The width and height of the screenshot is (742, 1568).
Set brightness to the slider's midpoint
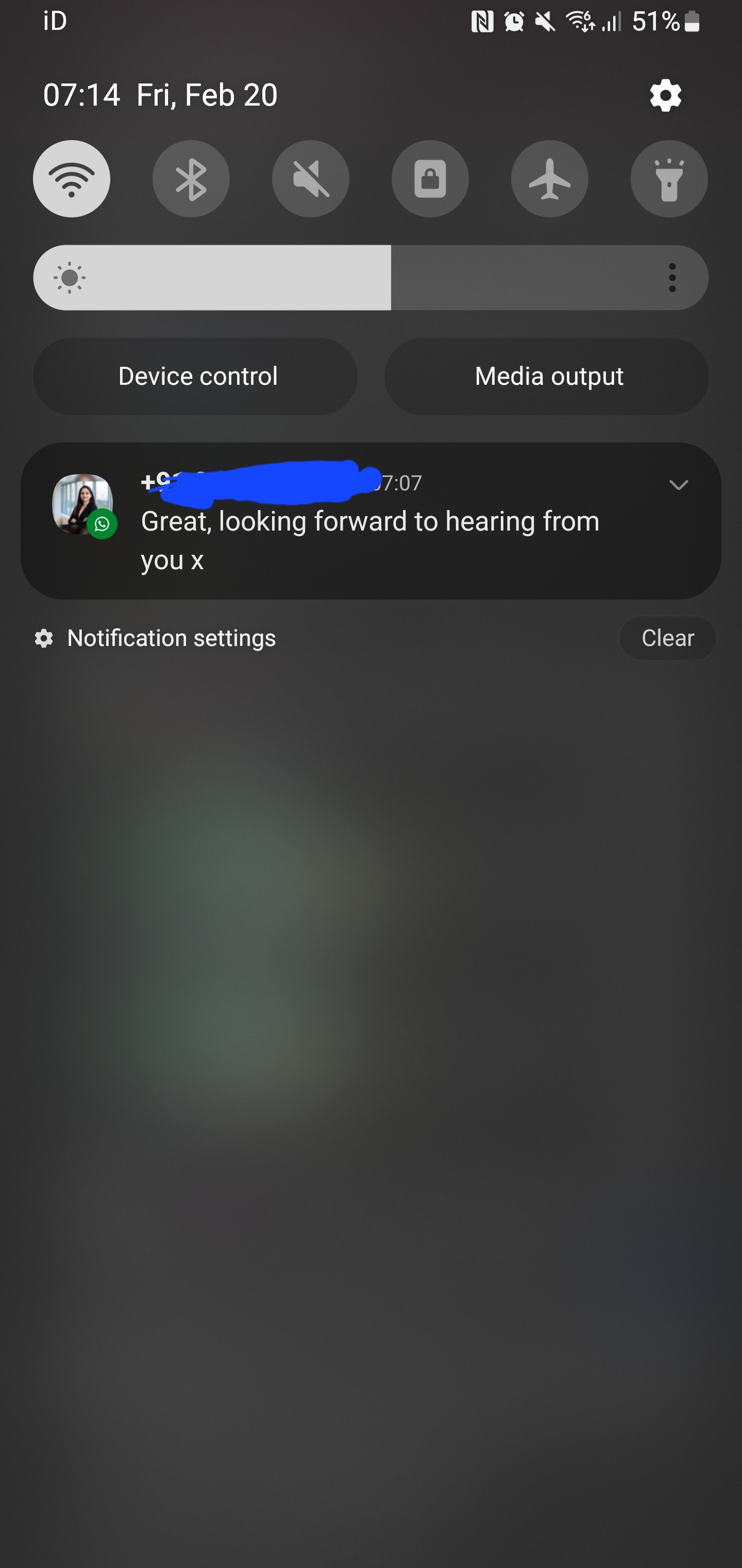click(370, 278)
